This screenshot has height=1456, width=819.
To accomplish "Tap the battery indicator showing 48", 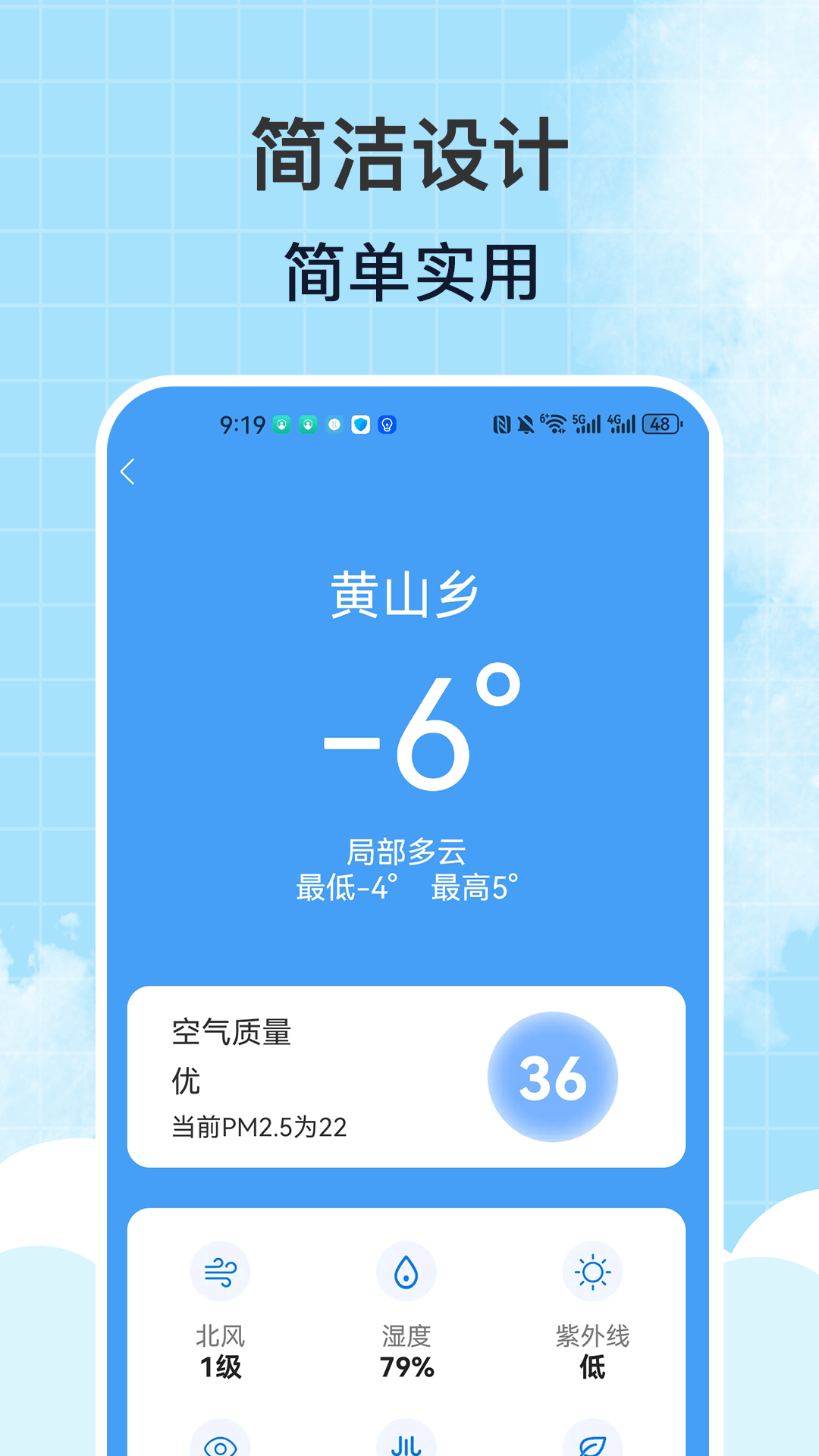I will [x=661, y=426].
